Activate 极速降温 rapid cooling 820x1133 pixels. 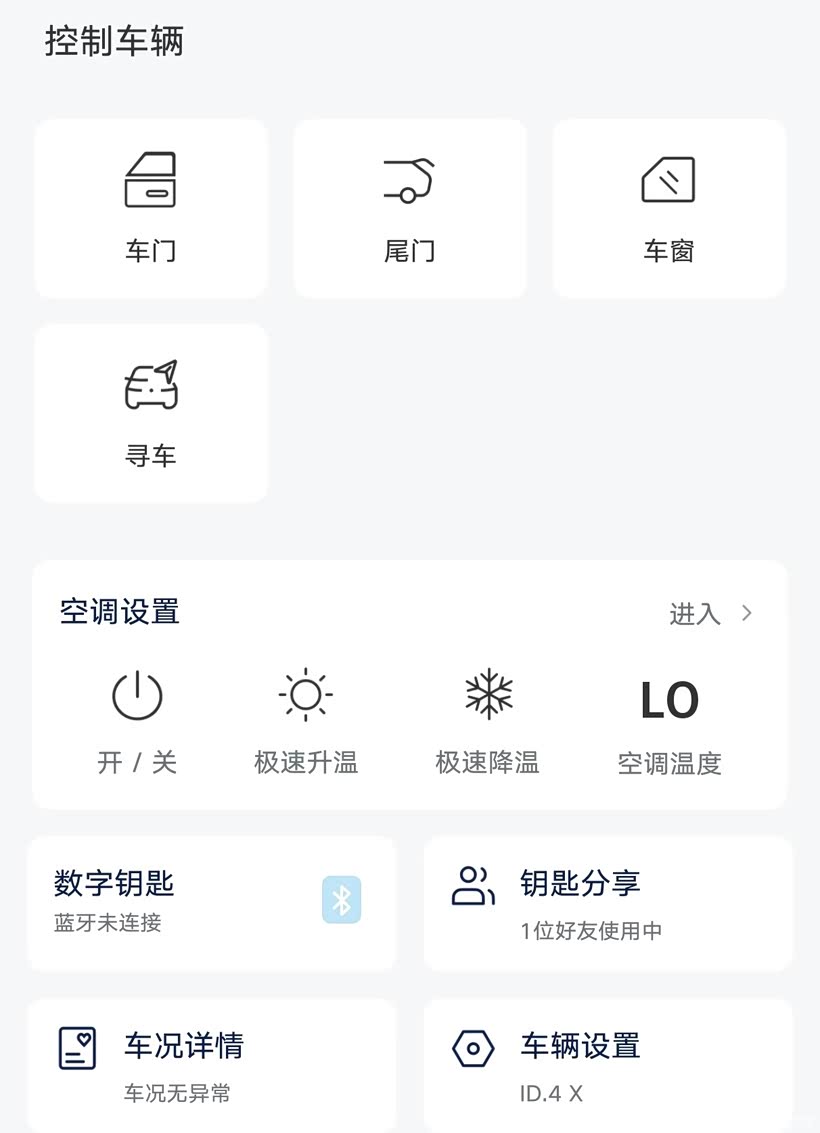point(488,720)
